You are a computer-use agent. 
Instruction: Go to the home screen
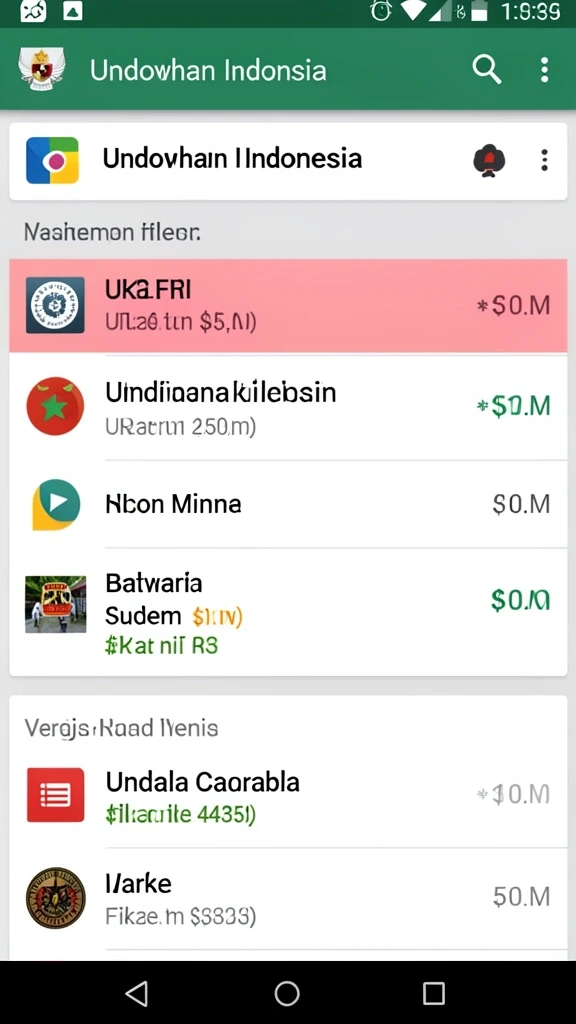click(x=287, y=993)
